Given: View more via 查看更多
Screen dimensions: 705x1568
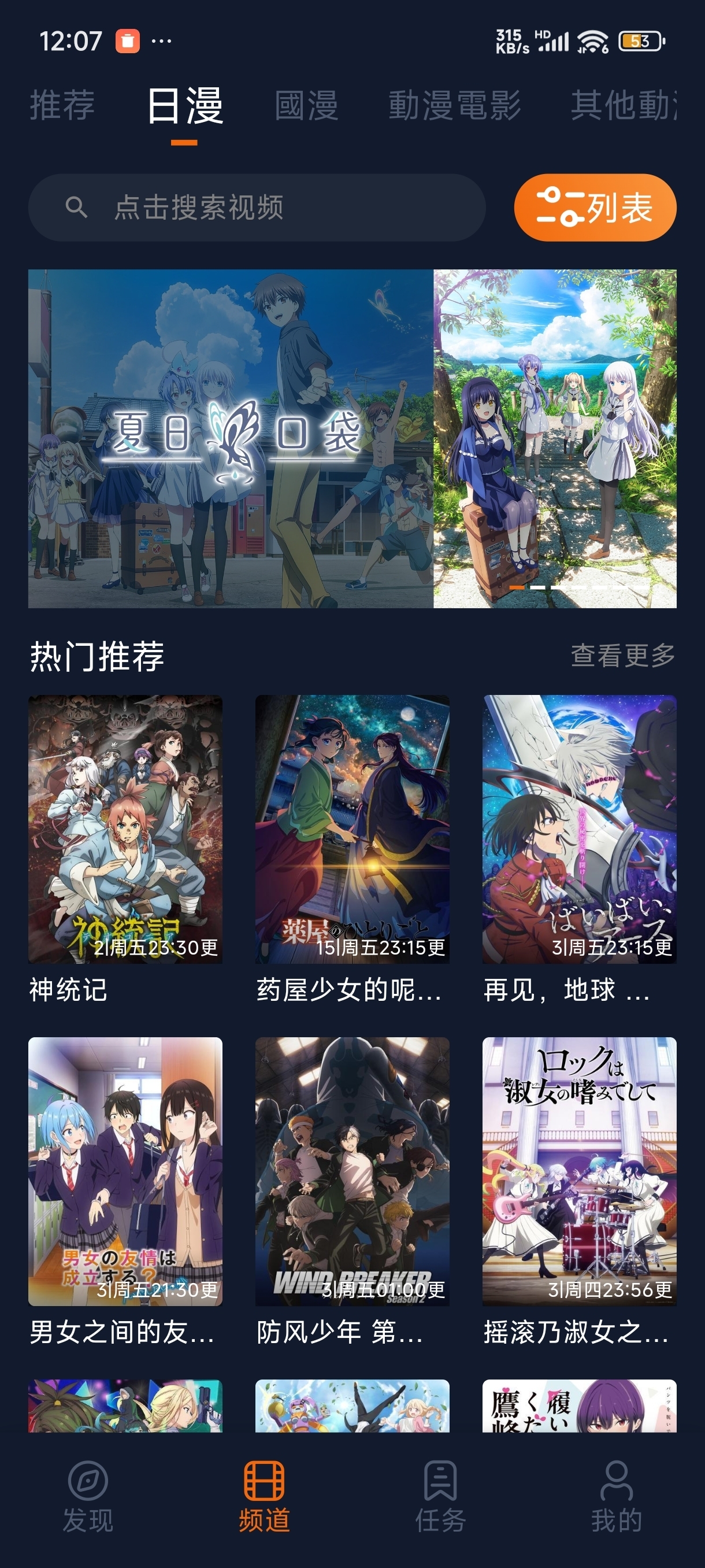Looking at the screenshot, I should 622,656.
